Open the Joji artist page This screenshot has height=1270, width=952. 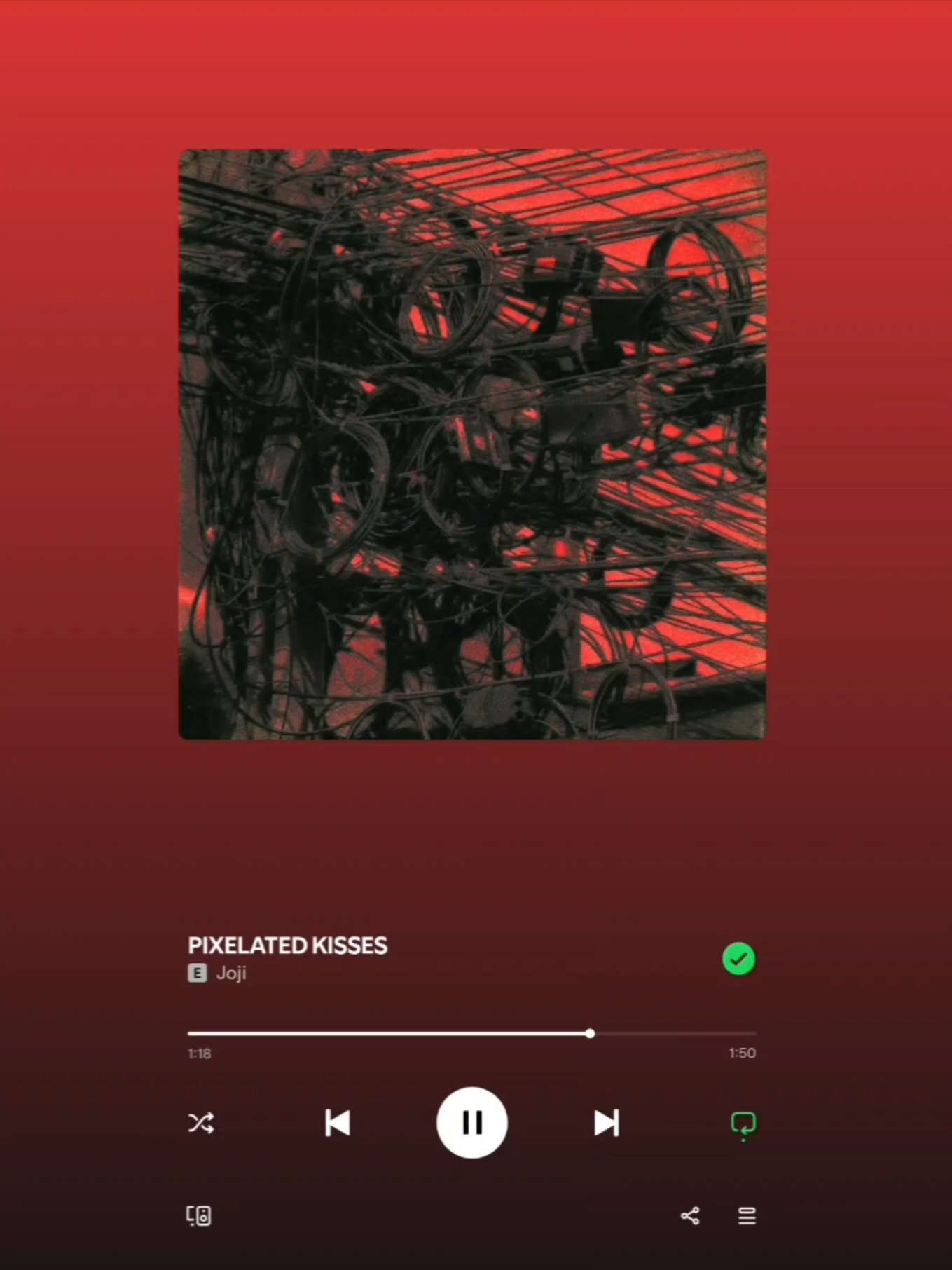pyautogui.click(x=231, y=973)
